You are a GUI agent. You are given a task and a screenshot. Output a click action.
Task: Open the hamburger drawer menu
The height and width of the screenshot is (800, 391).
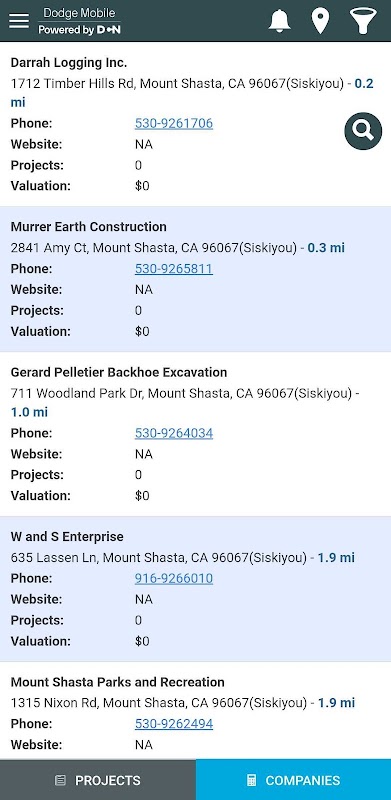[x=19, y=21]
